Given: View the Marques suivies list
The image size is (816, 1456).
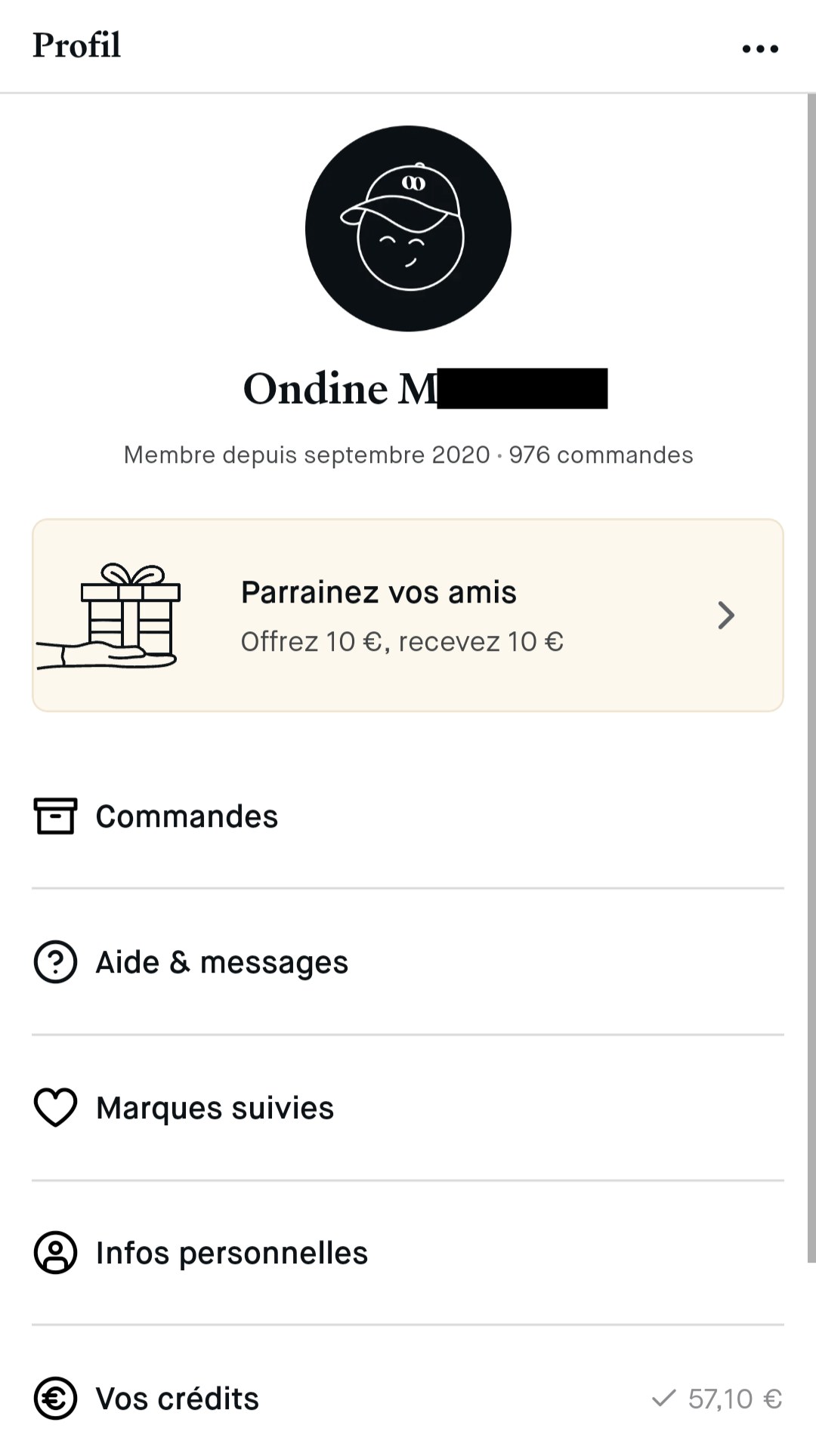Looking at the screenshot, I should click(x=214, y=1108).
